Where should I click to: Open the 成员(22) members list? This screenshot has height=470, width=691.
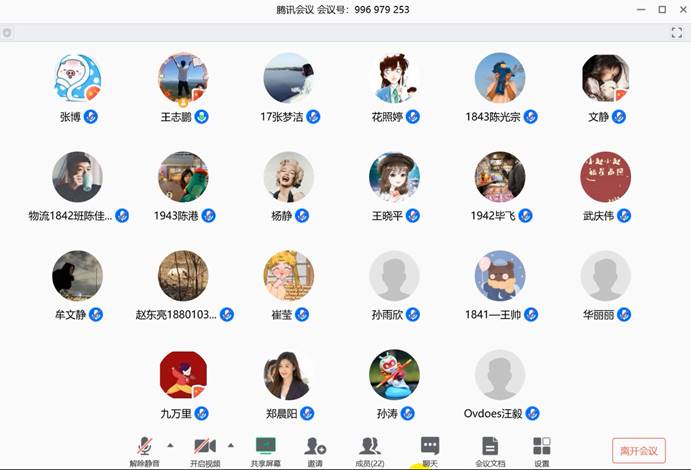point(370,449)
